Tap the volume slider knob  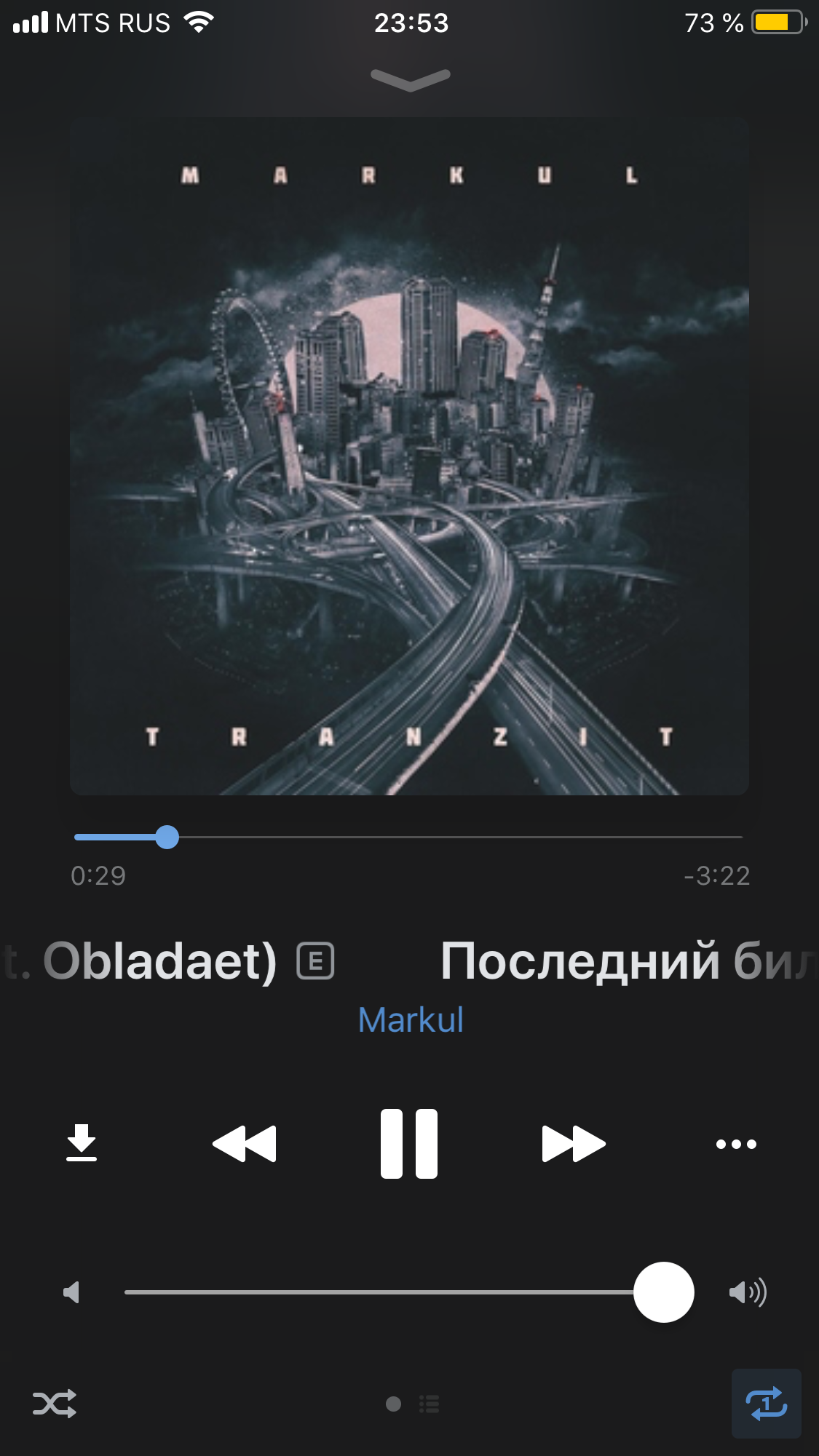664,1292
